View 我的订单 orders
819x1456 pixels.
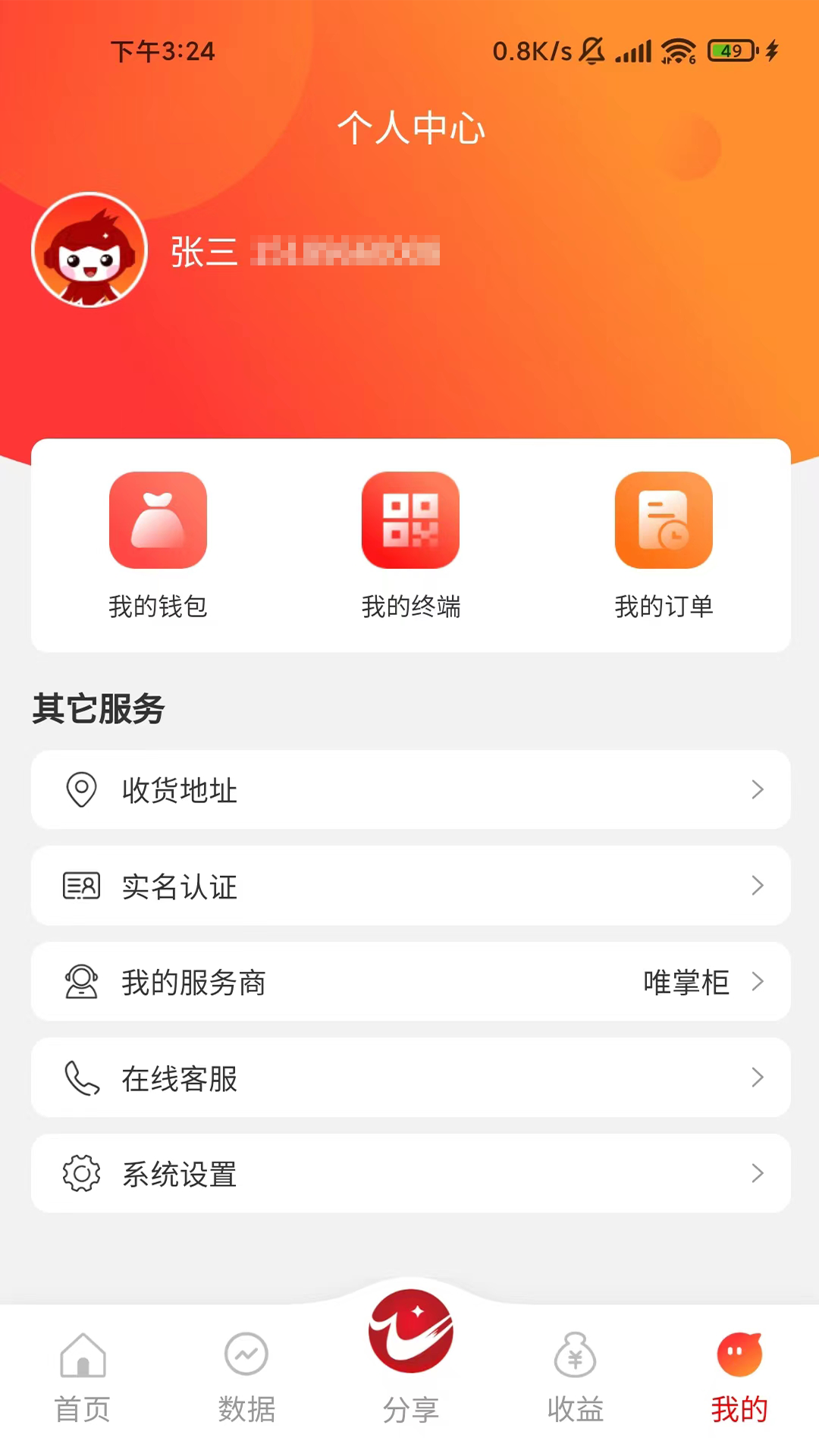pyautogui.click(x=664, y=544)
